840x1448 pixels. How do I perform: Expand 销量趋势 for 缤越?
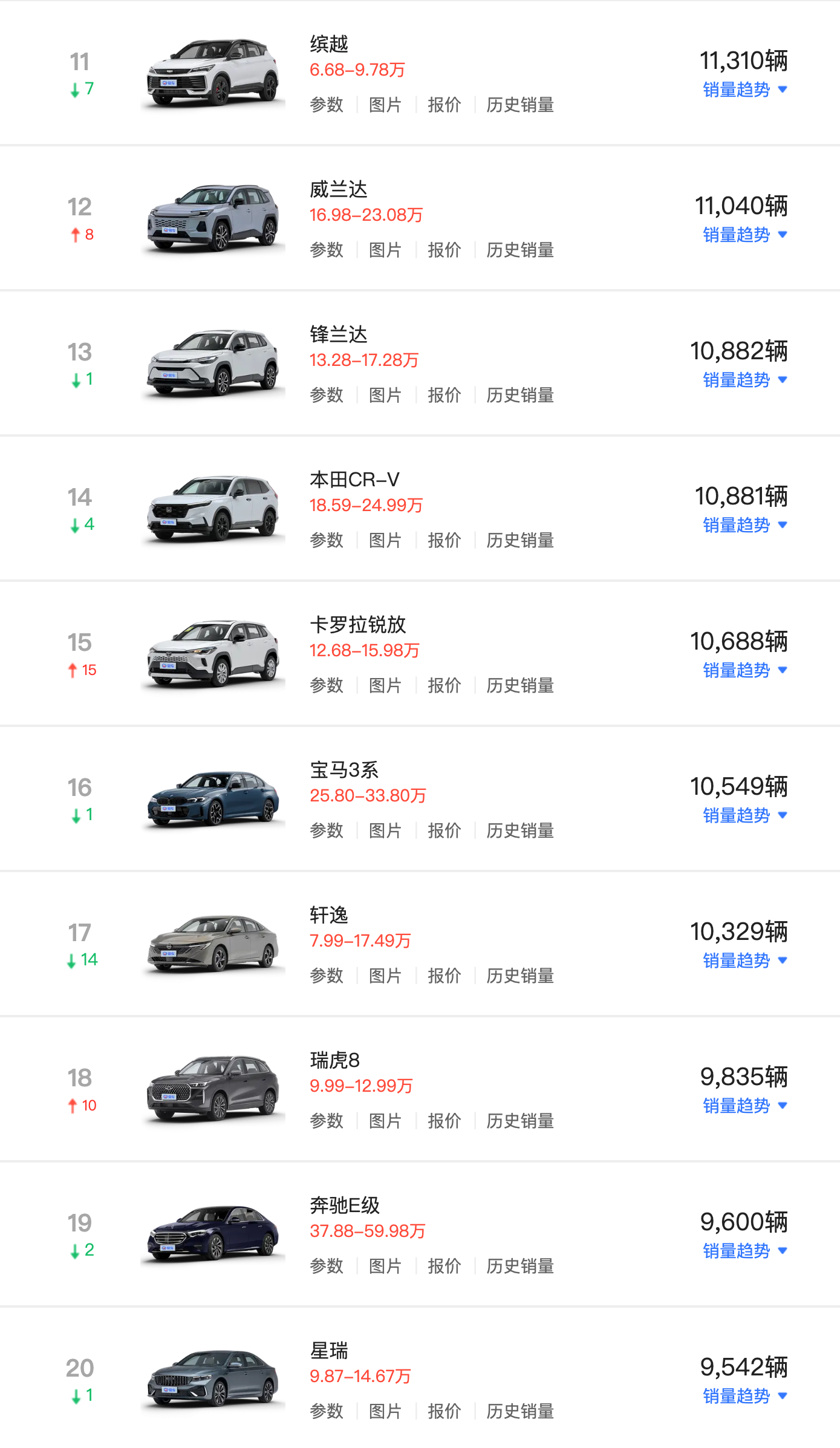pyautogui.click(x=745, y=90)
